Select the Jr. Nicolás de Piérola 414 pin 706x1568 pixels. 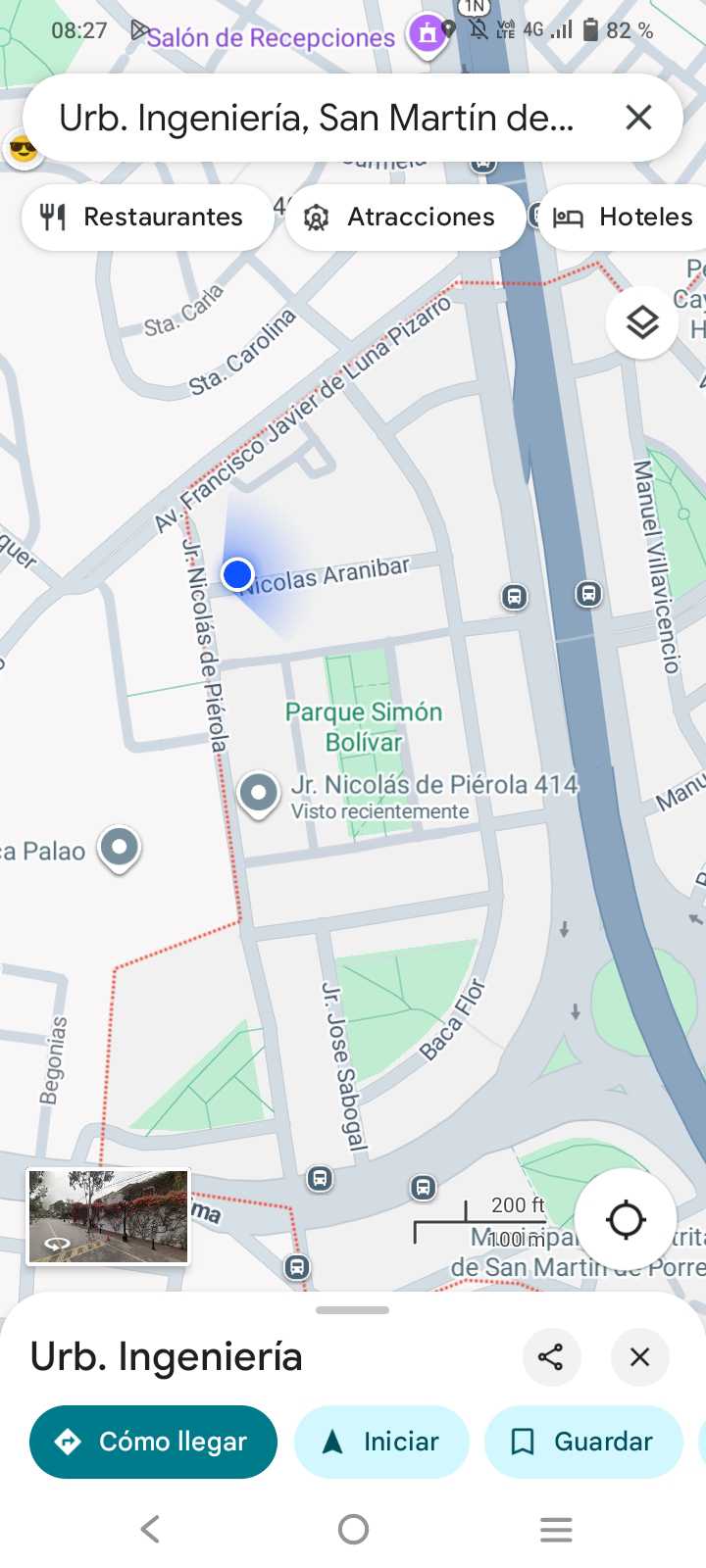point(259,792)
